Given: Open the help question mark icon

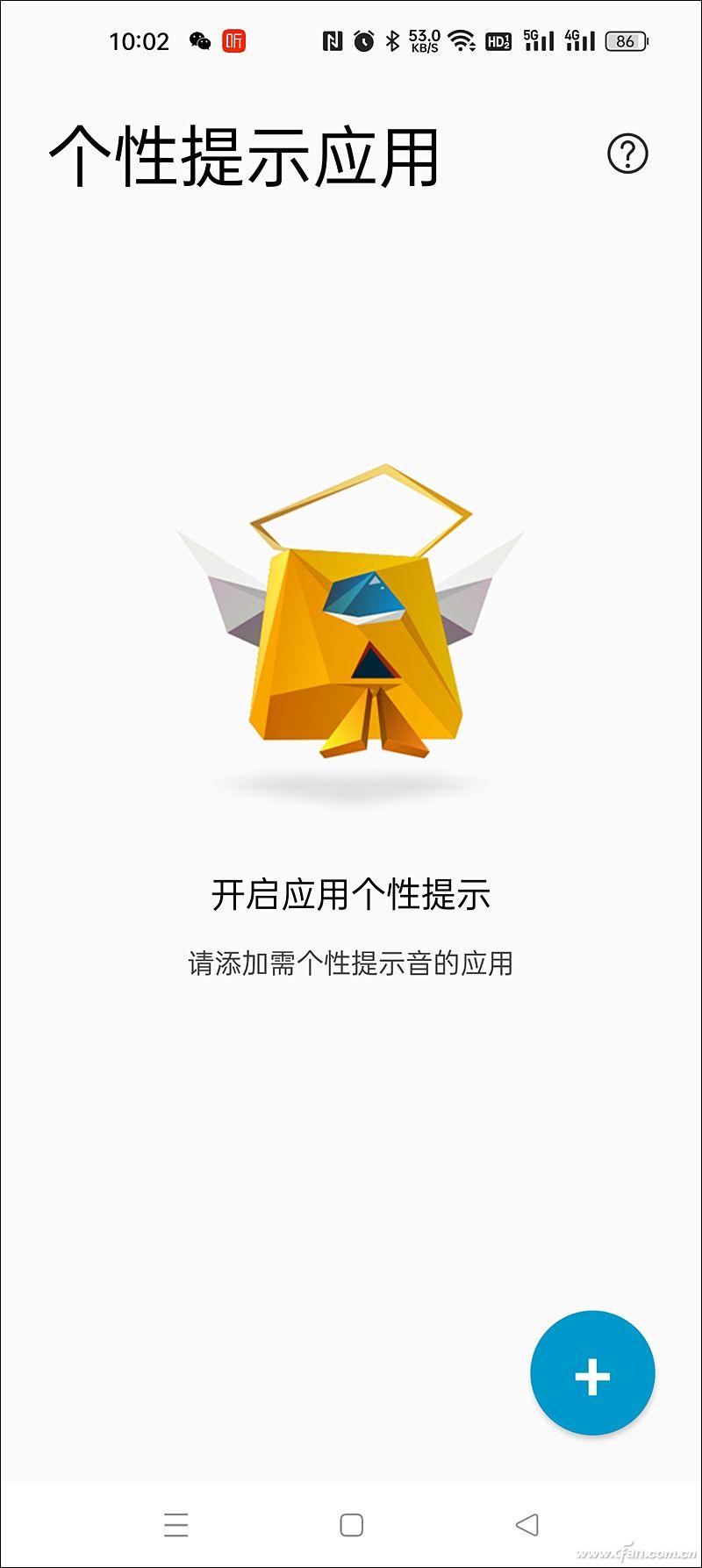Looking at the screenshot, I should point(627,154).
